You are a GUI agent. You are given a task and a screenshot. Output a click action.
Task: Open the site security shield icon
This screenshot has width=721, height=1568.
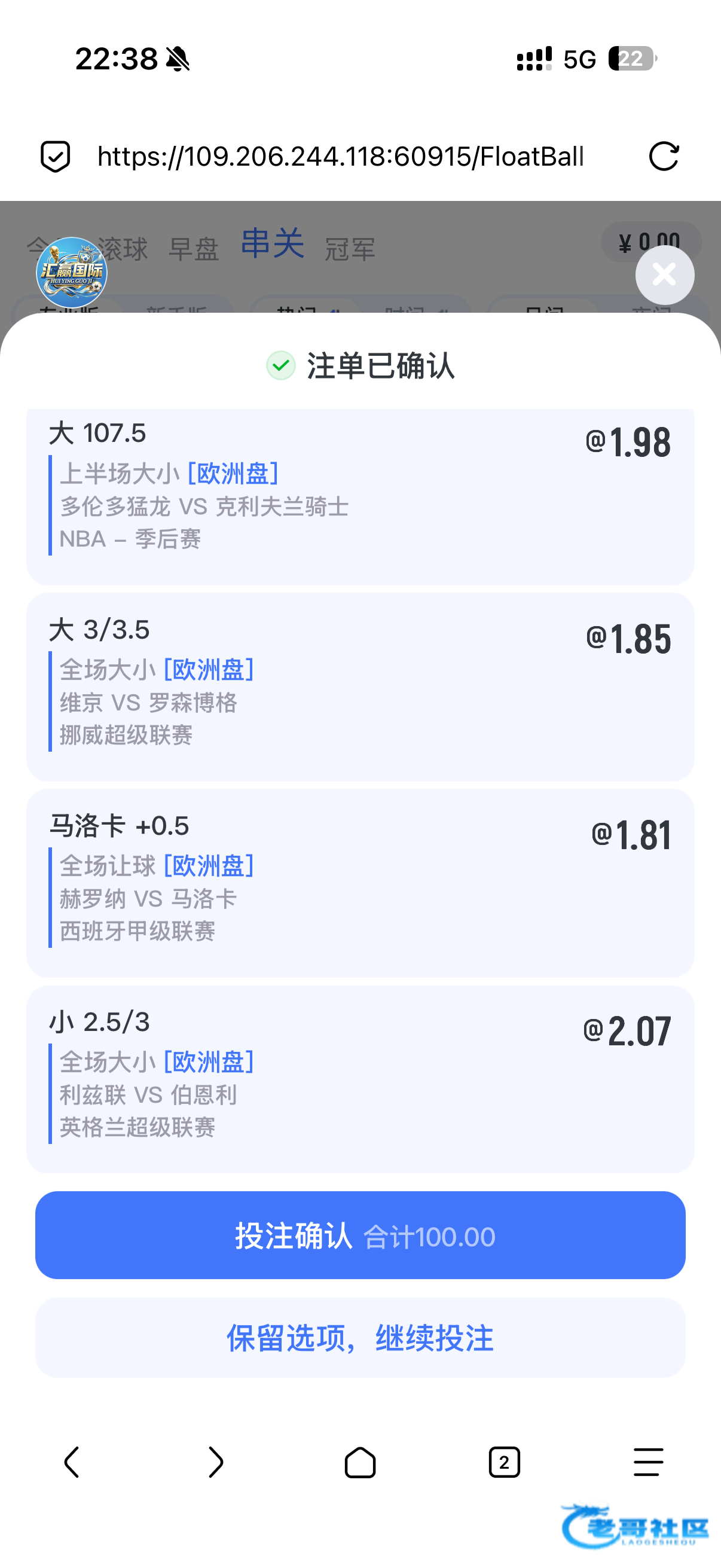pos(56,157)
